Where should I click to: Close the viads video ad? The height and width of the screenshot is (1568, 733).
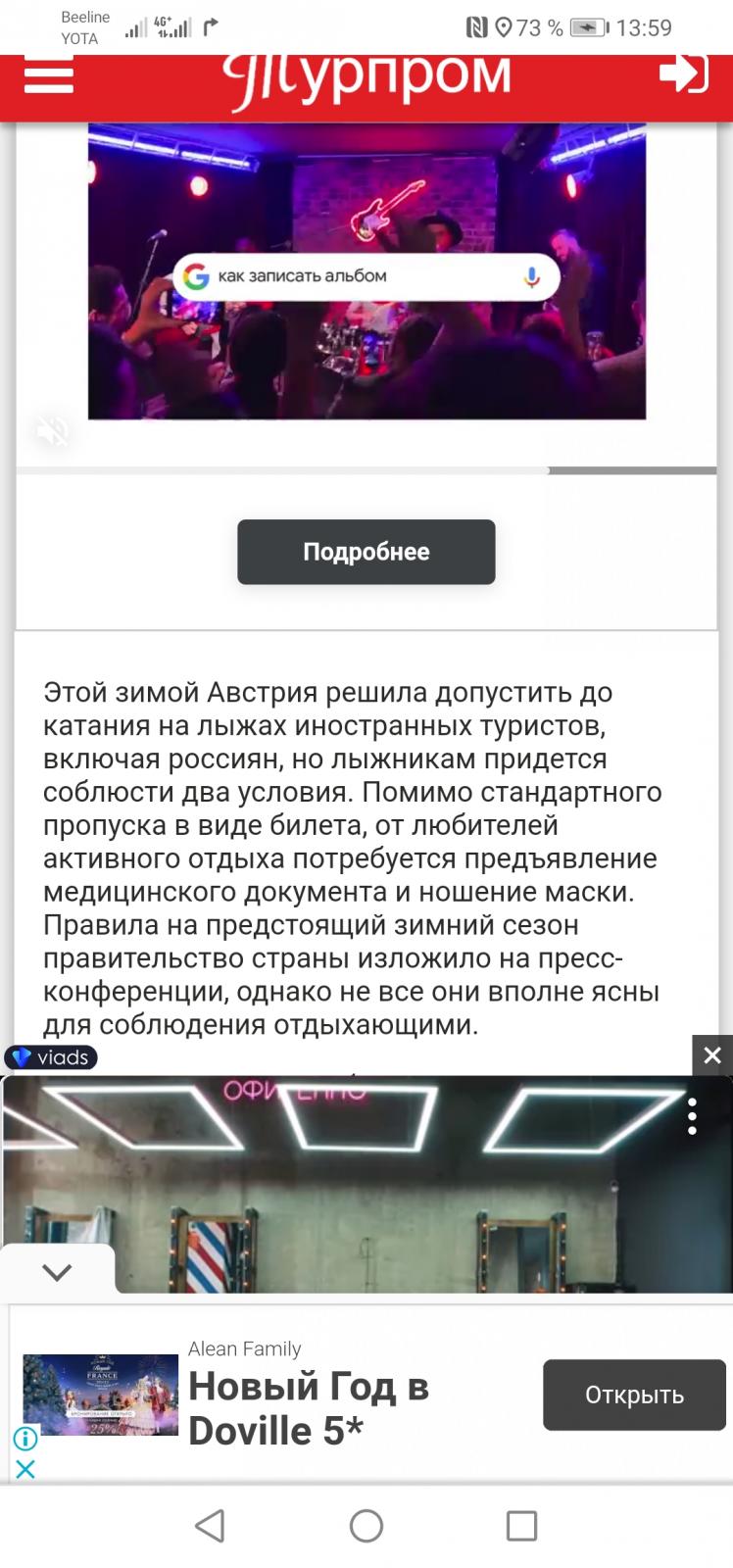click(712, 1055)
